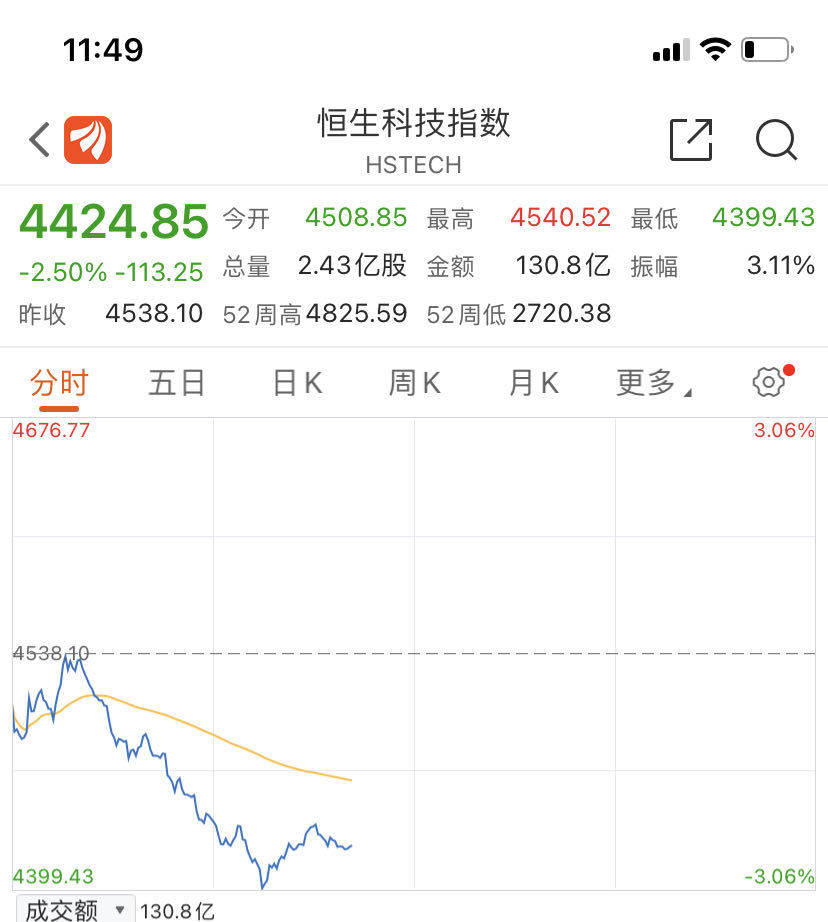This screenshot has height=922, width=828.
Task: Expand the 更多 chart options
Action: (x=653, y=383)
